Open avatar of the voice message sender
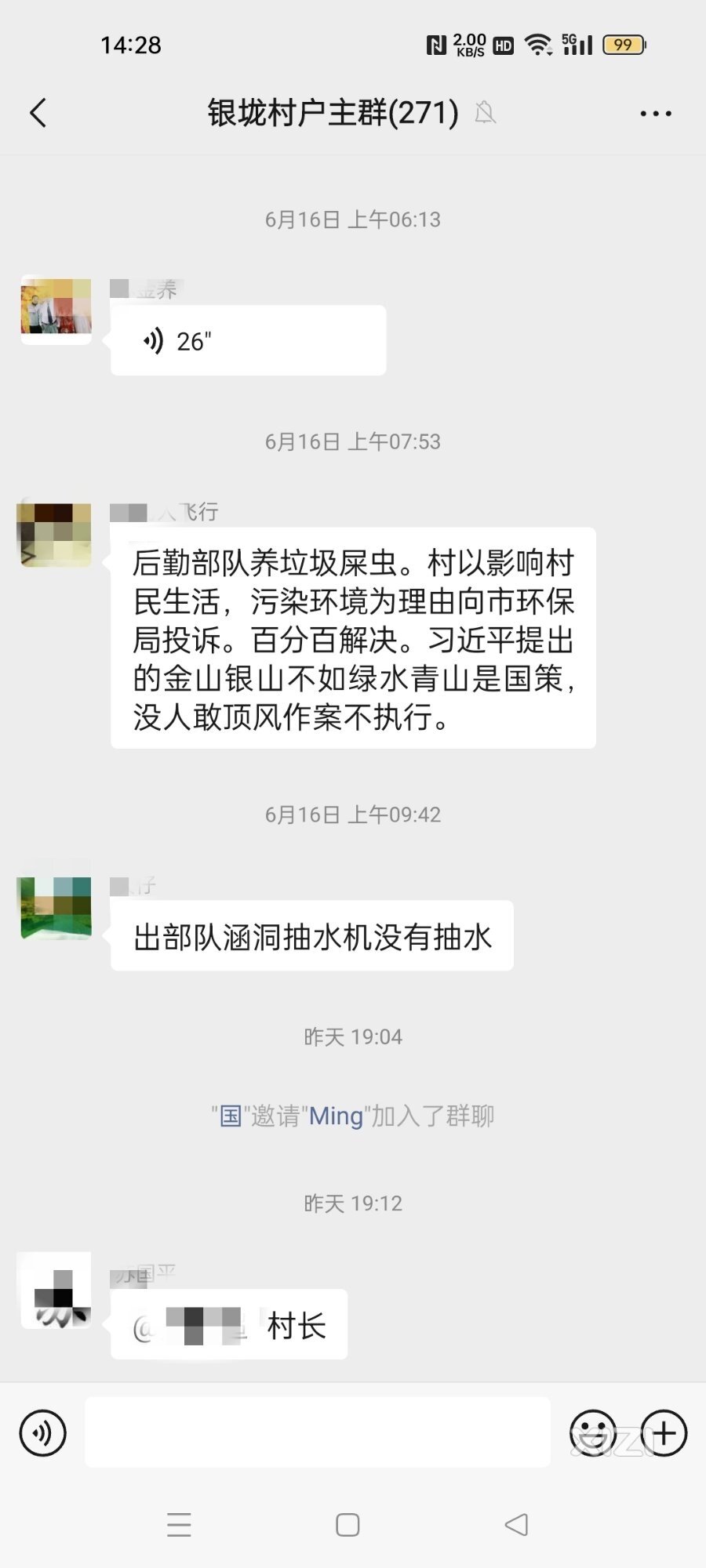Screen dimensions: 706x1568 pyautogui.click(x=56, y=309)
